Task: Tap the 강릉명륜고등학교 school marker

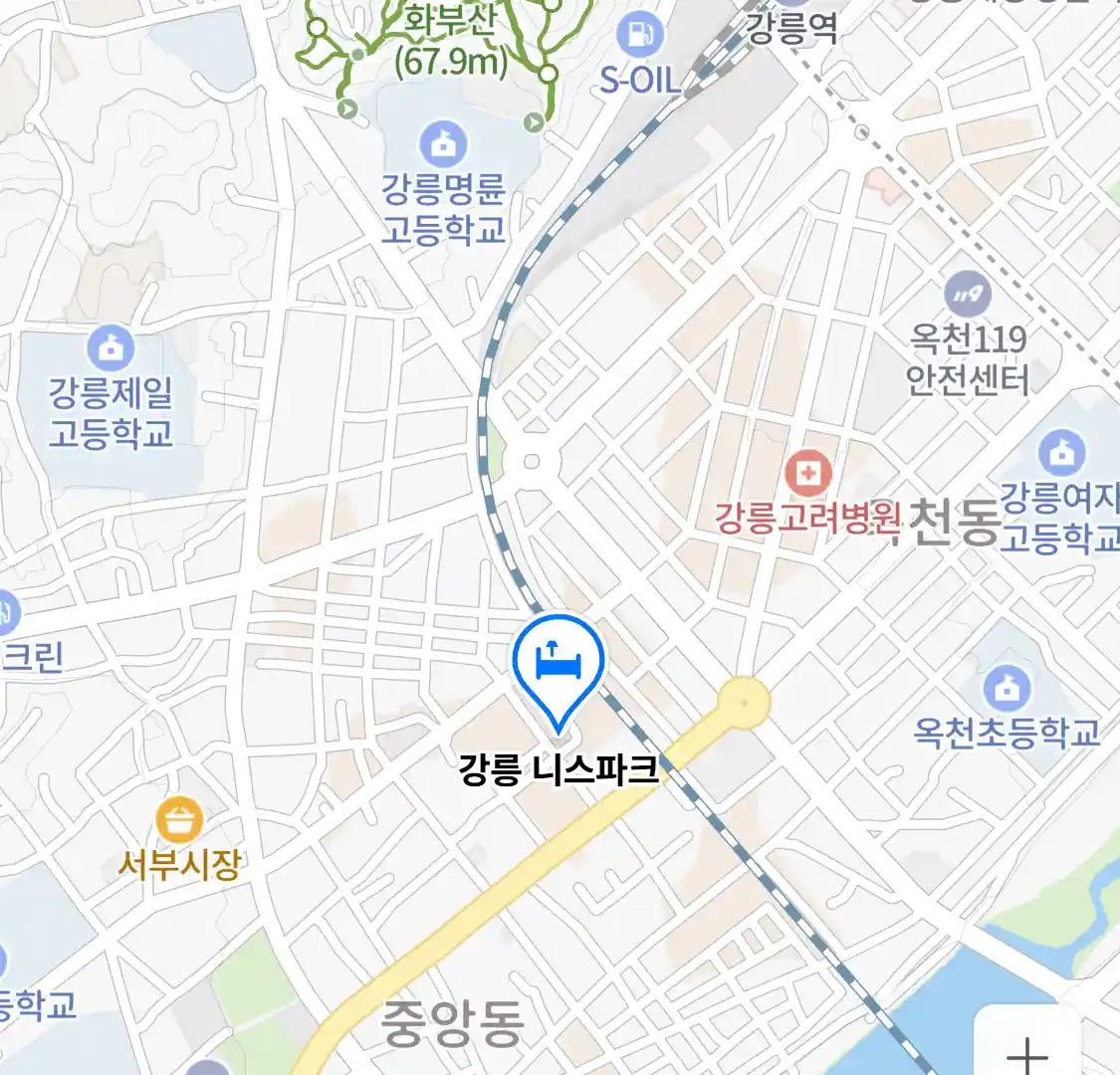Action: pyautogui.click(x=443, y=144)
